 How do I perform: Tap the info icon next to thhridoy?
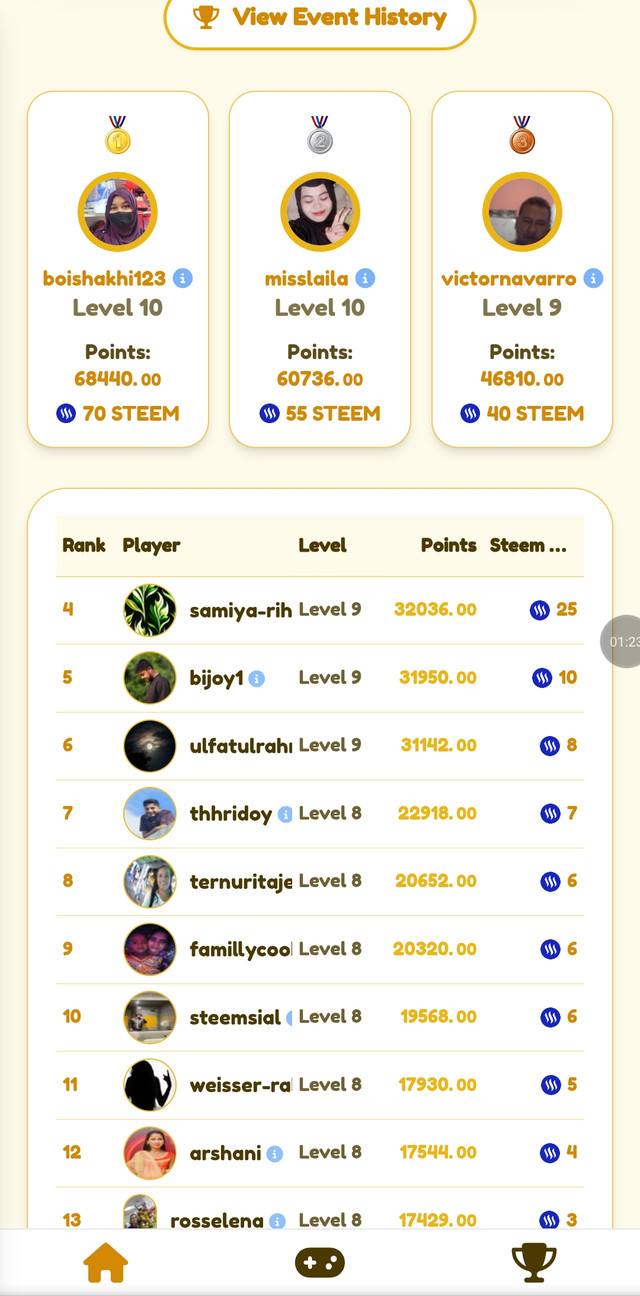pos(285,815)
